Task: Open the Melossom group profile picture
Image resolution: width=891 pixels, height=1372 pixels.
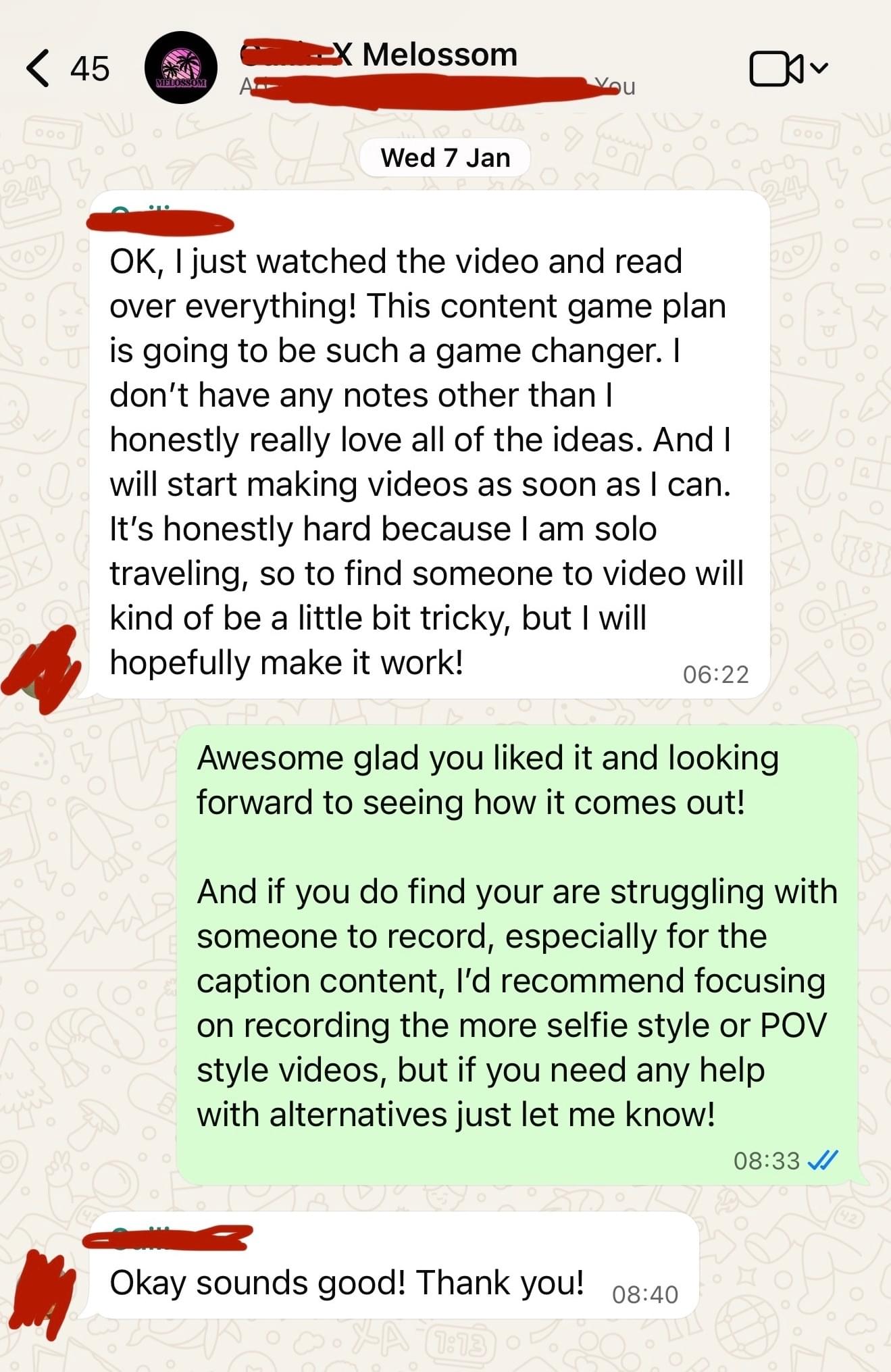Action: click(x=181, y=68)
